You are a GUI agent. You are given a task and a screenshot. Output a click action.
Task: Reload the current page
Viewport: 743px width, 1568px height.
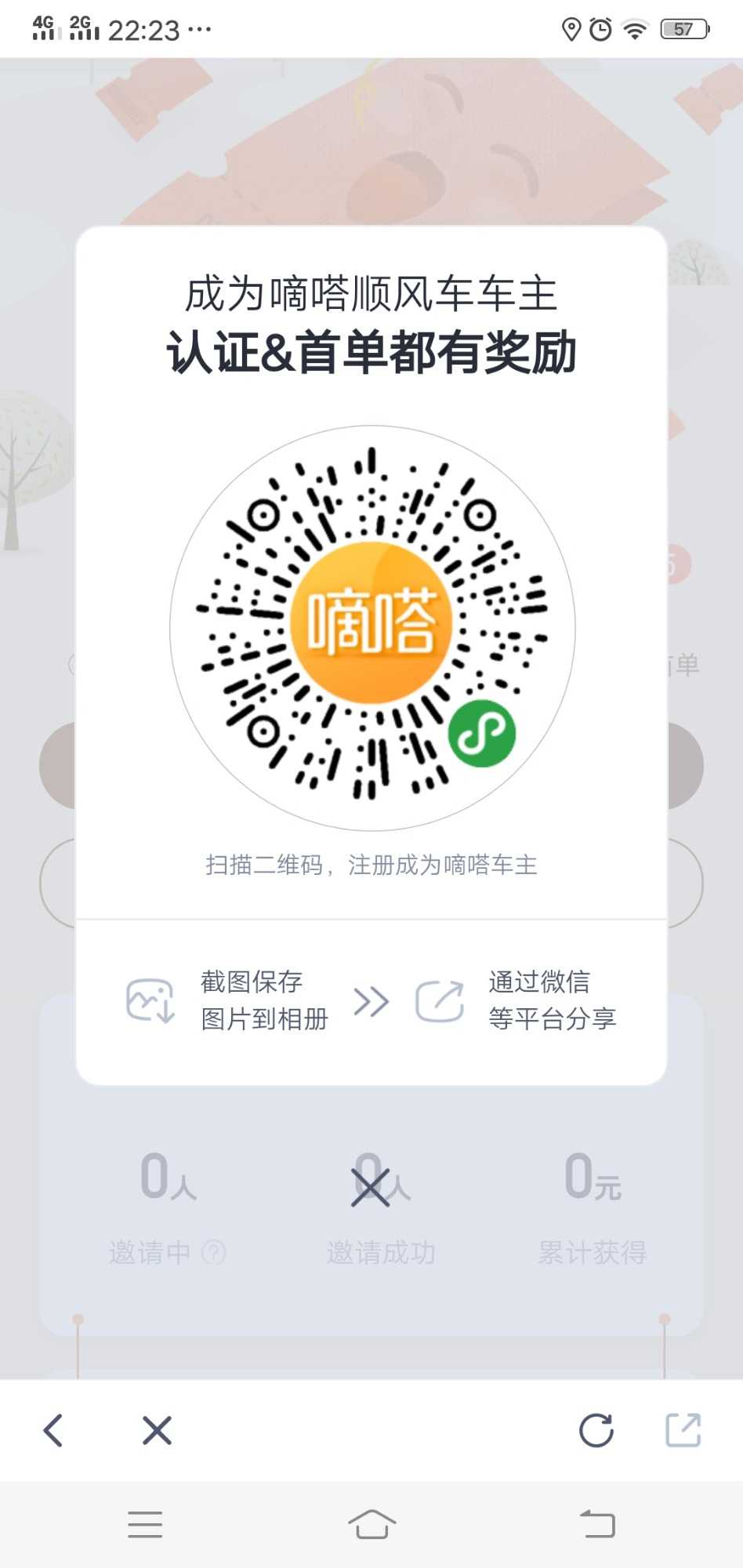(596, 1431)
